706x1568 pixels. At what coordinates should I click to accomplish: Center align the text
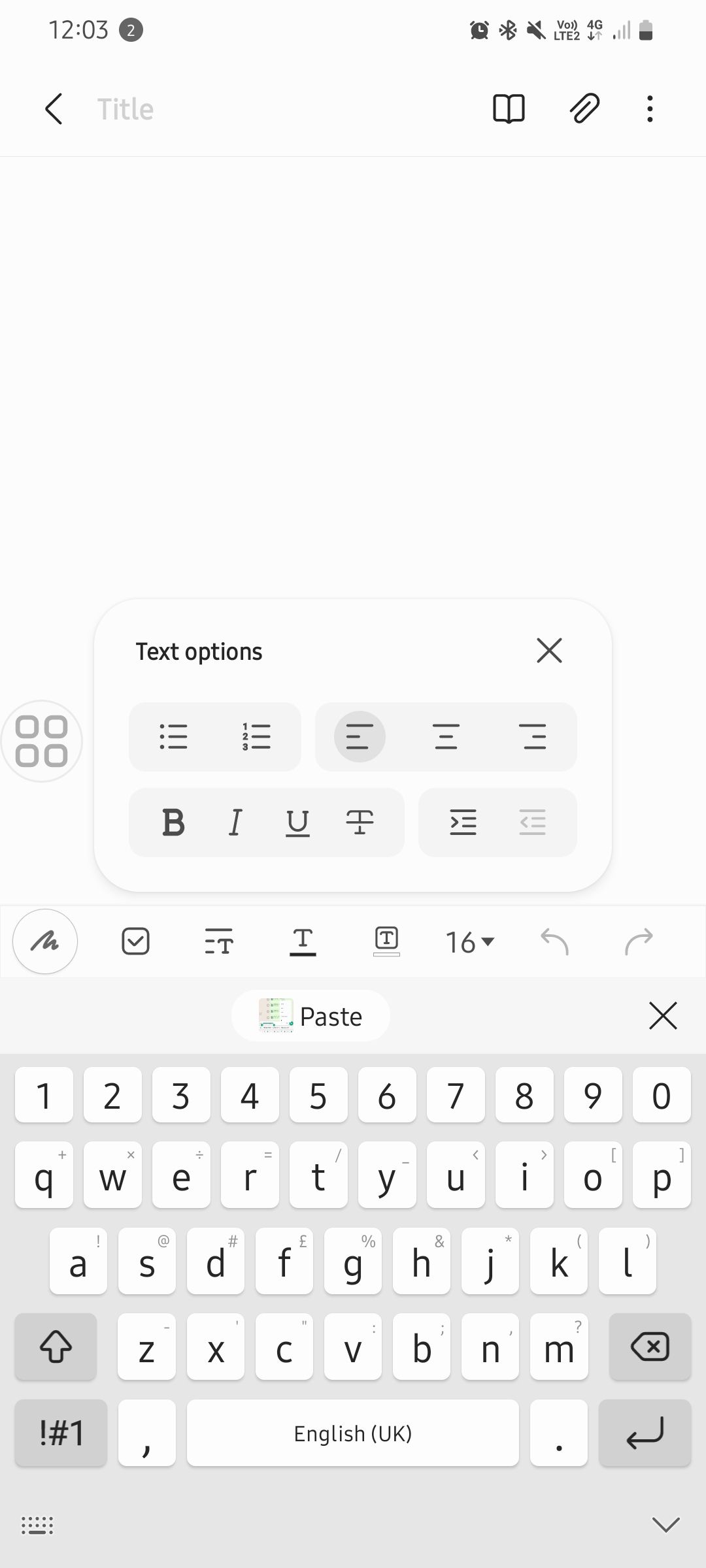[446, 736]
